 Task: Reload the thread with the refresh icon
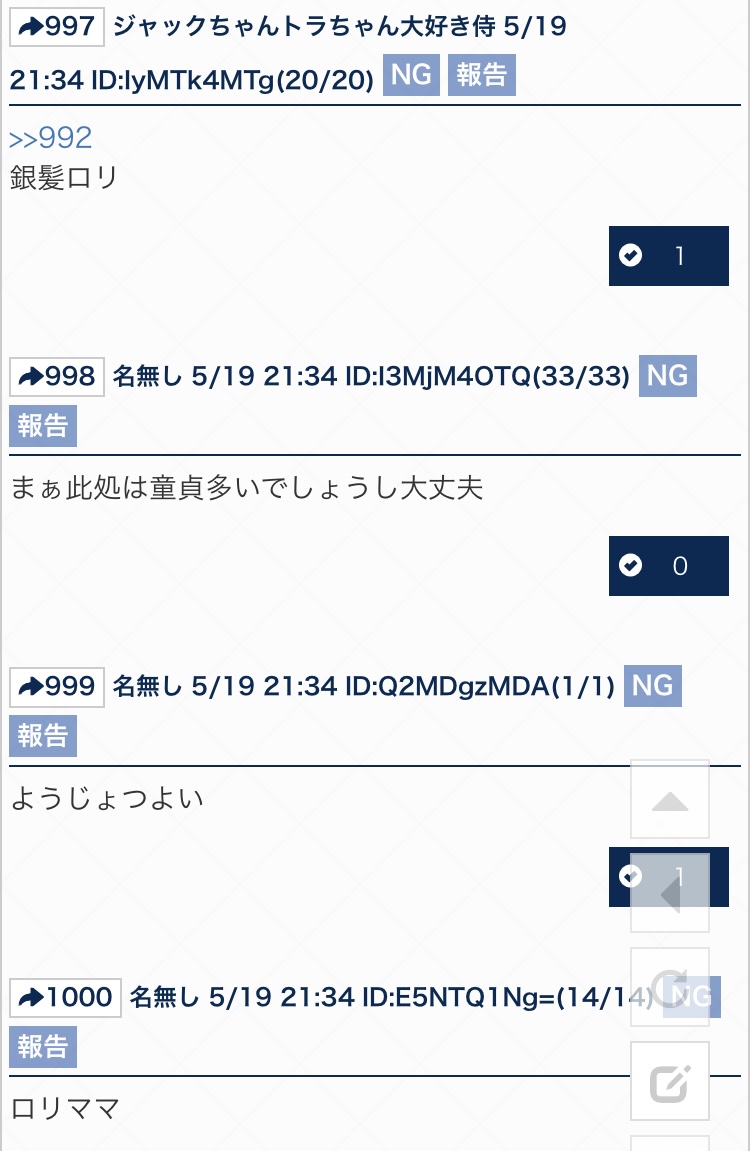tap(670, 986)
